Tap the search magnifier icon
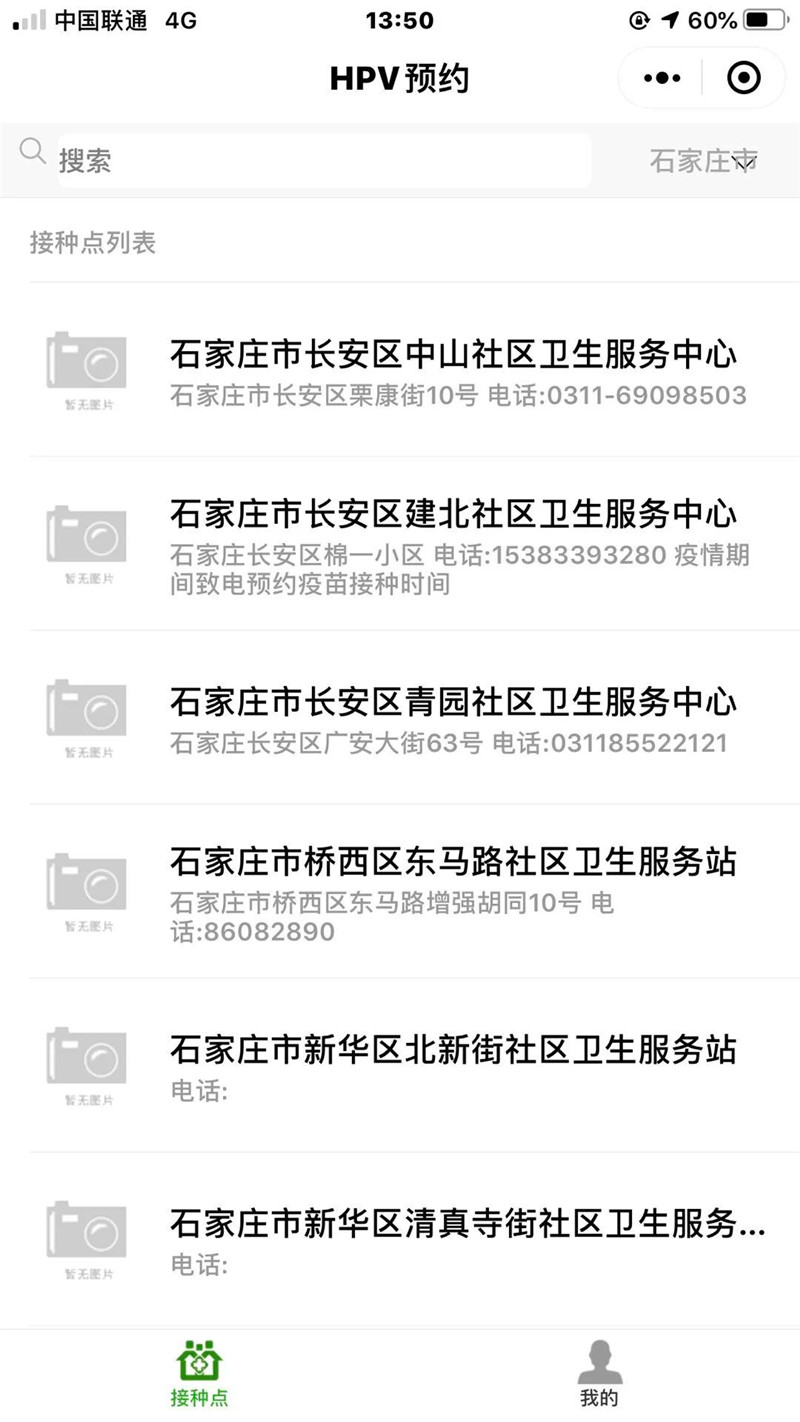Viewport: 800px width, 1422px height. [33, 151]
